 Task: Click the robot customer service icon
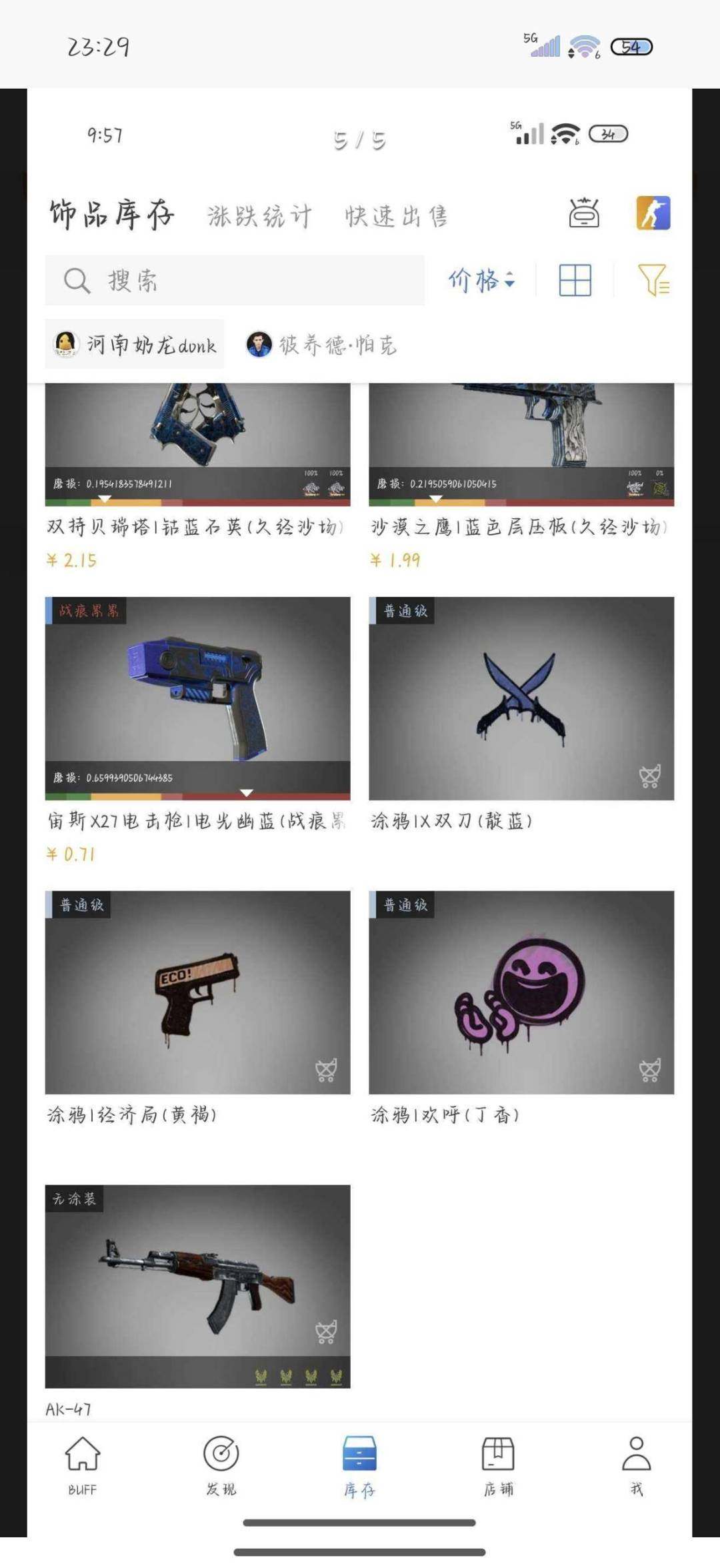585,212
